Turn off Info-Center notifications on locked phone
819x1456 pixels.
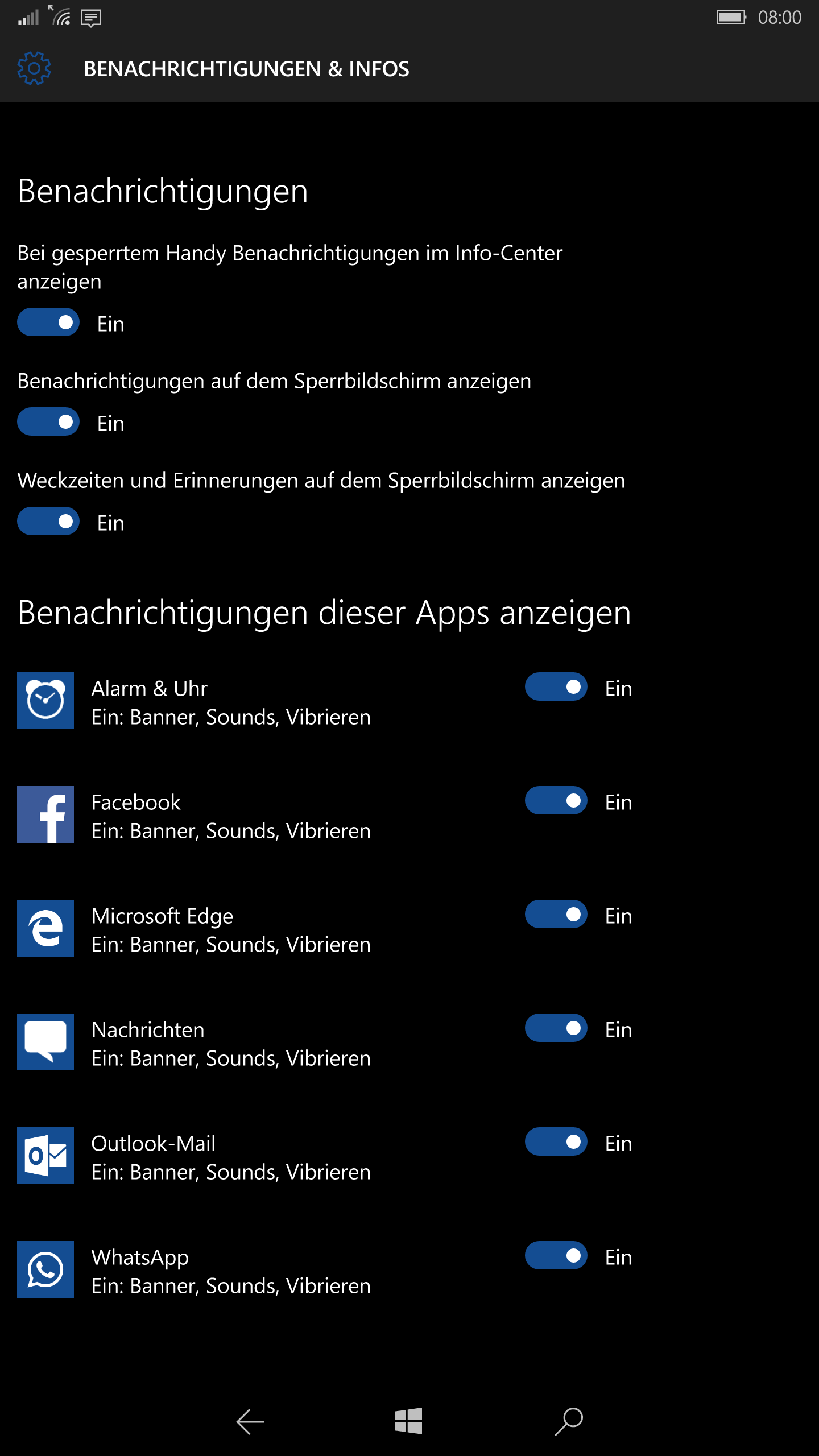click(x=48, y=322)
